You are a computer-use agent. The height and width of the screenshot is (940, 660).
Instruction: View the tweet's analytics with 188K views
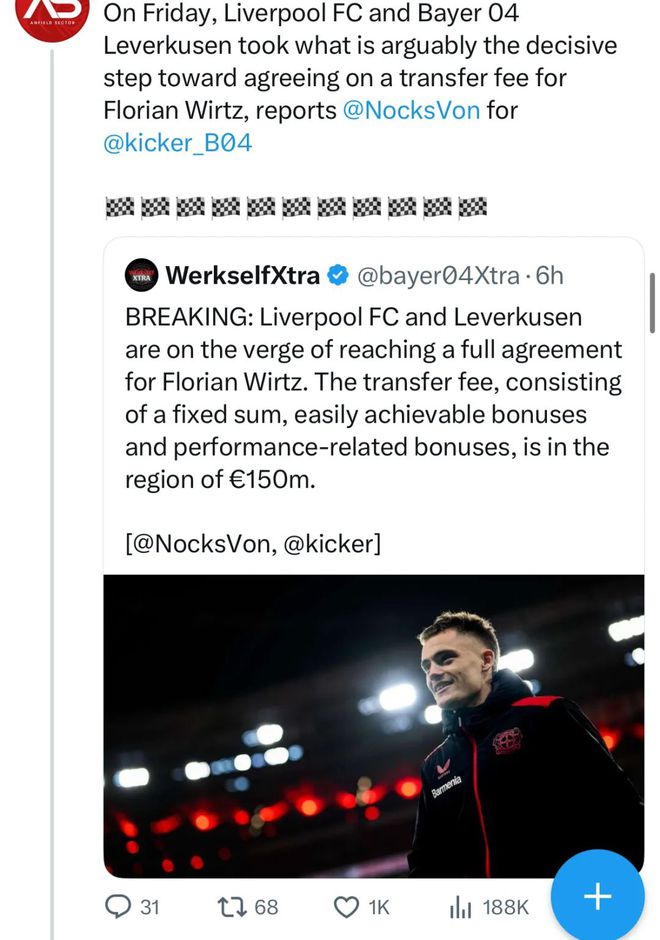coord(461,907)
